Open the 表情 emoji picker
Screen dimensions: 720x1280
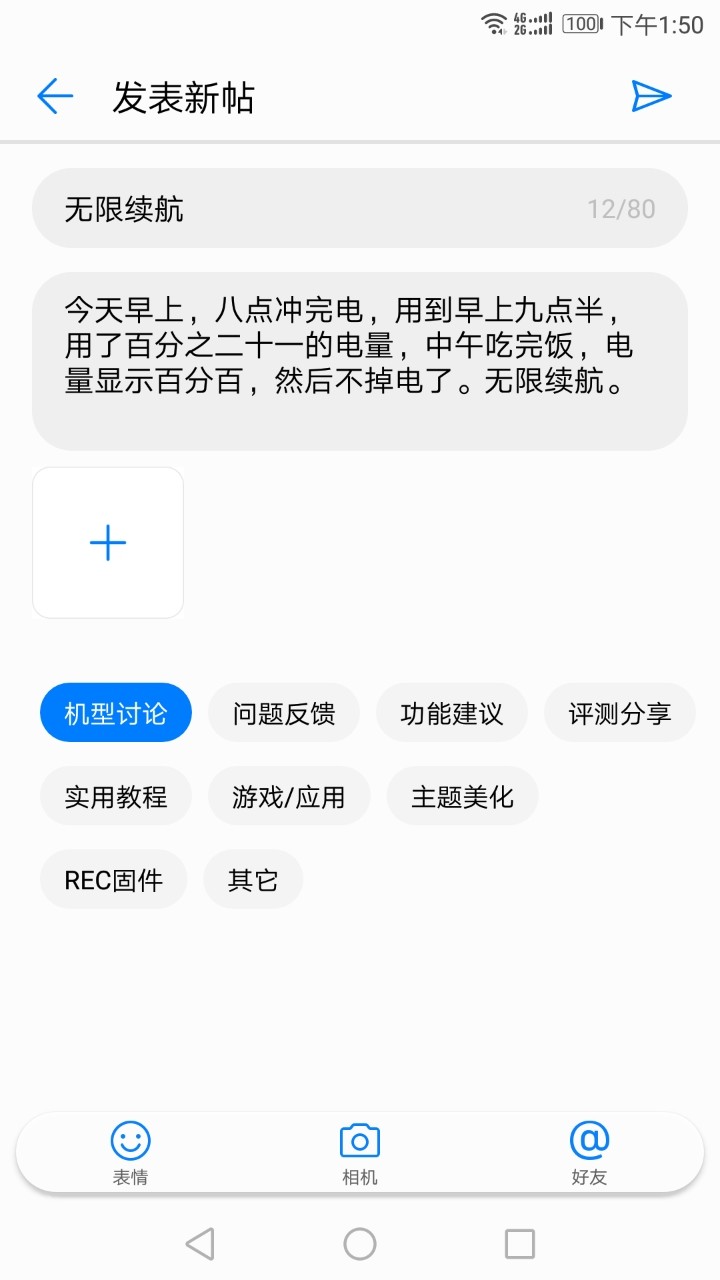pyautogui.click(x=130, y=1152)
